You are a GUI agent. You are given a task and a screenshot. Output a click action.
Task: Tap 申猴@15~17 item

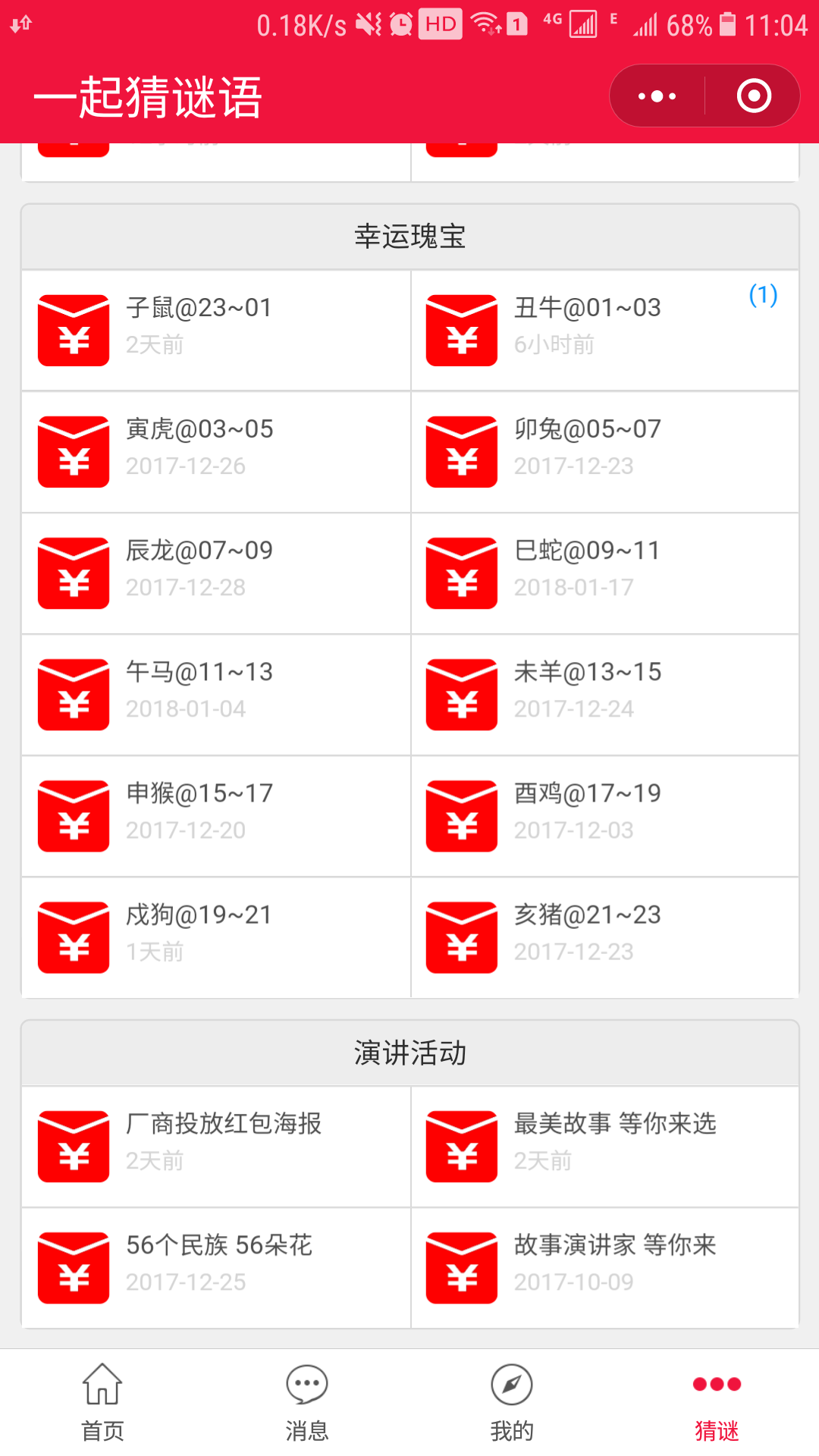216,816
